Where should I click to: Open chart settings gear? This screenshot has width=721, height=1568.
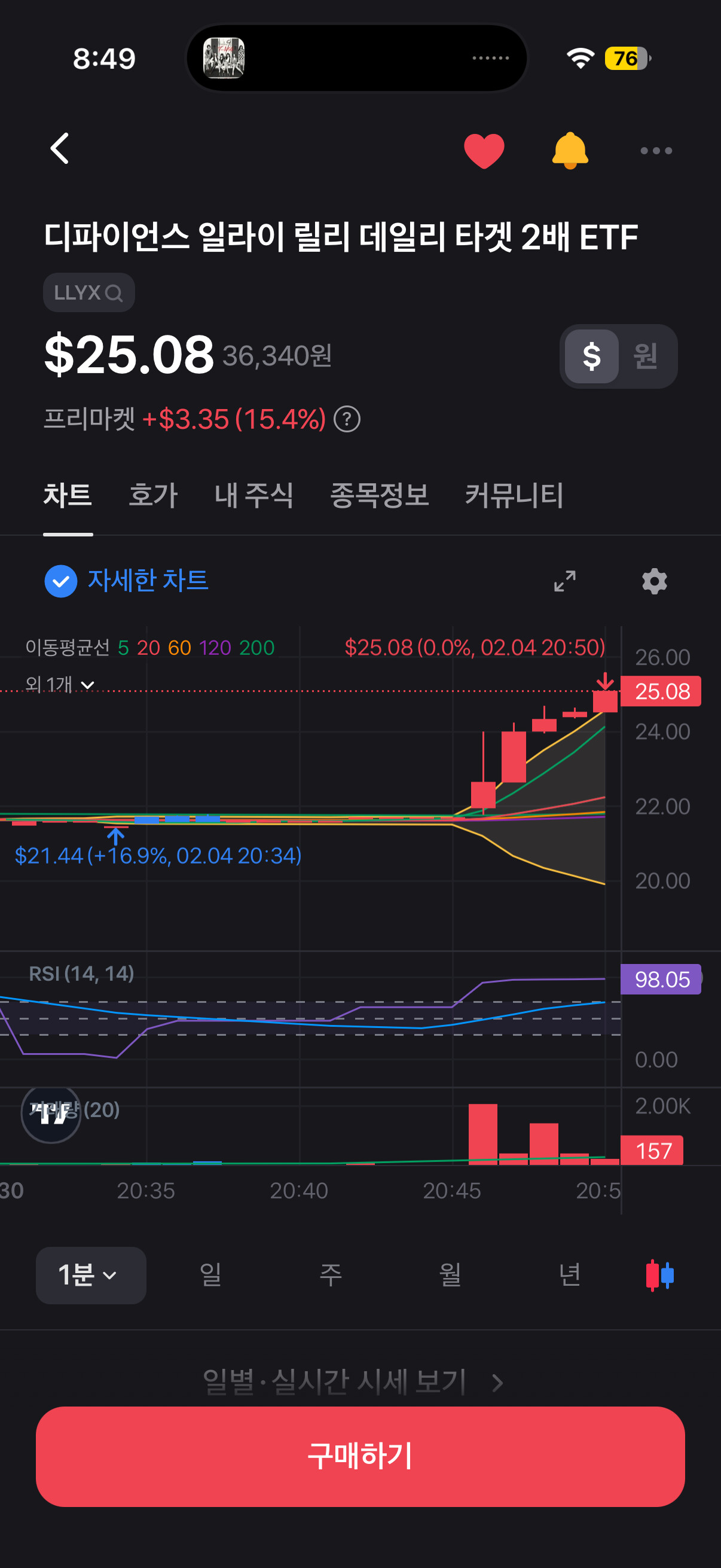(655, 581)
